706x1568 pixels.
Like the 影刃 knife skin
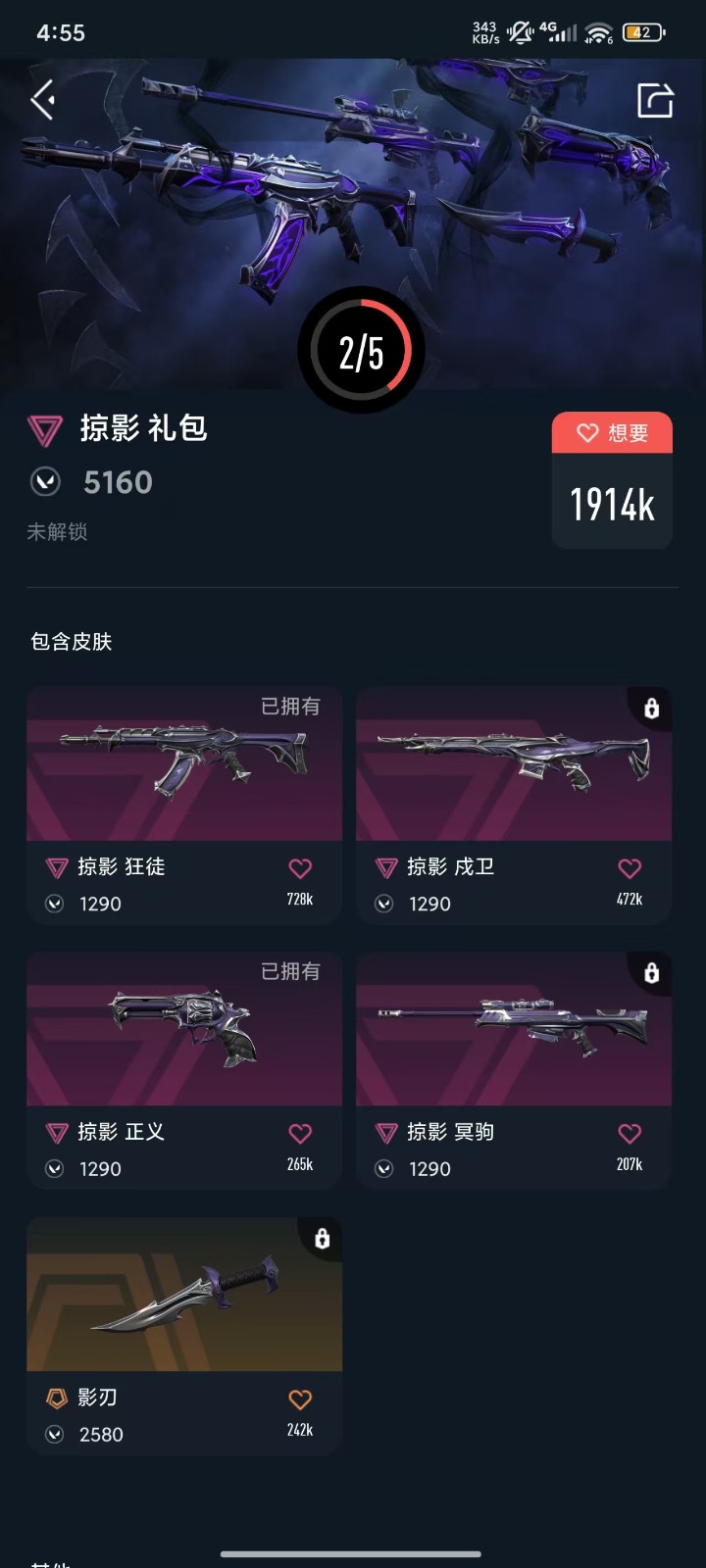(300, 1399)
